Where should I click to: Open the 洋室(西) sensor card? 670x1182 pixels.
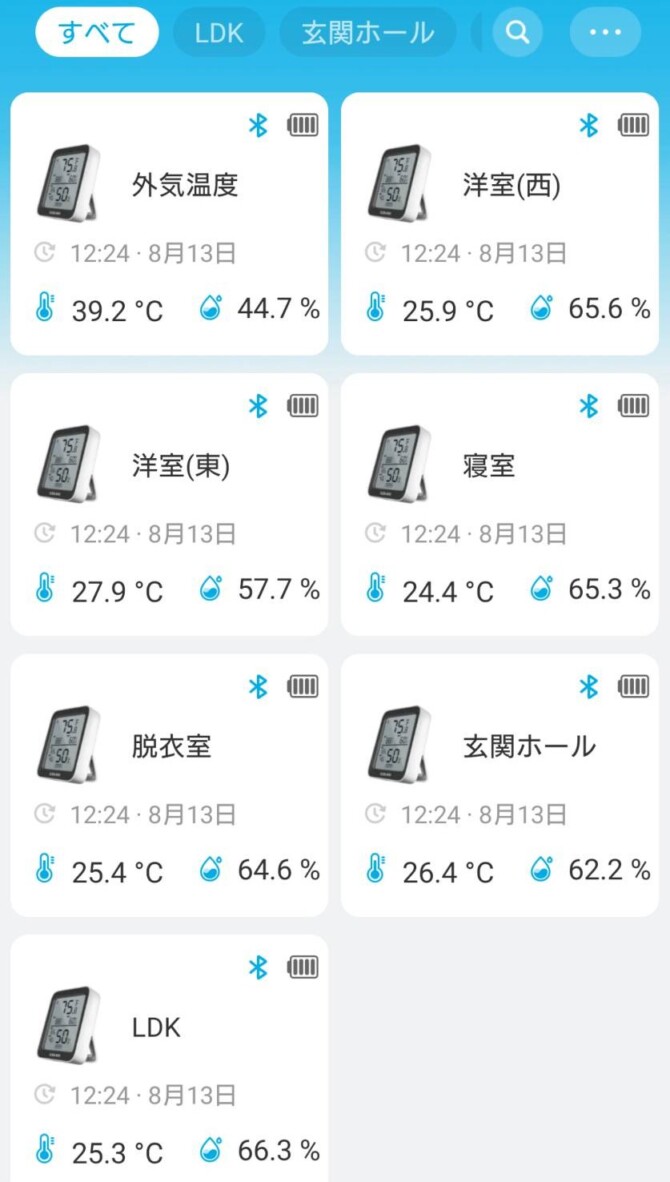[x=500, y=224]
